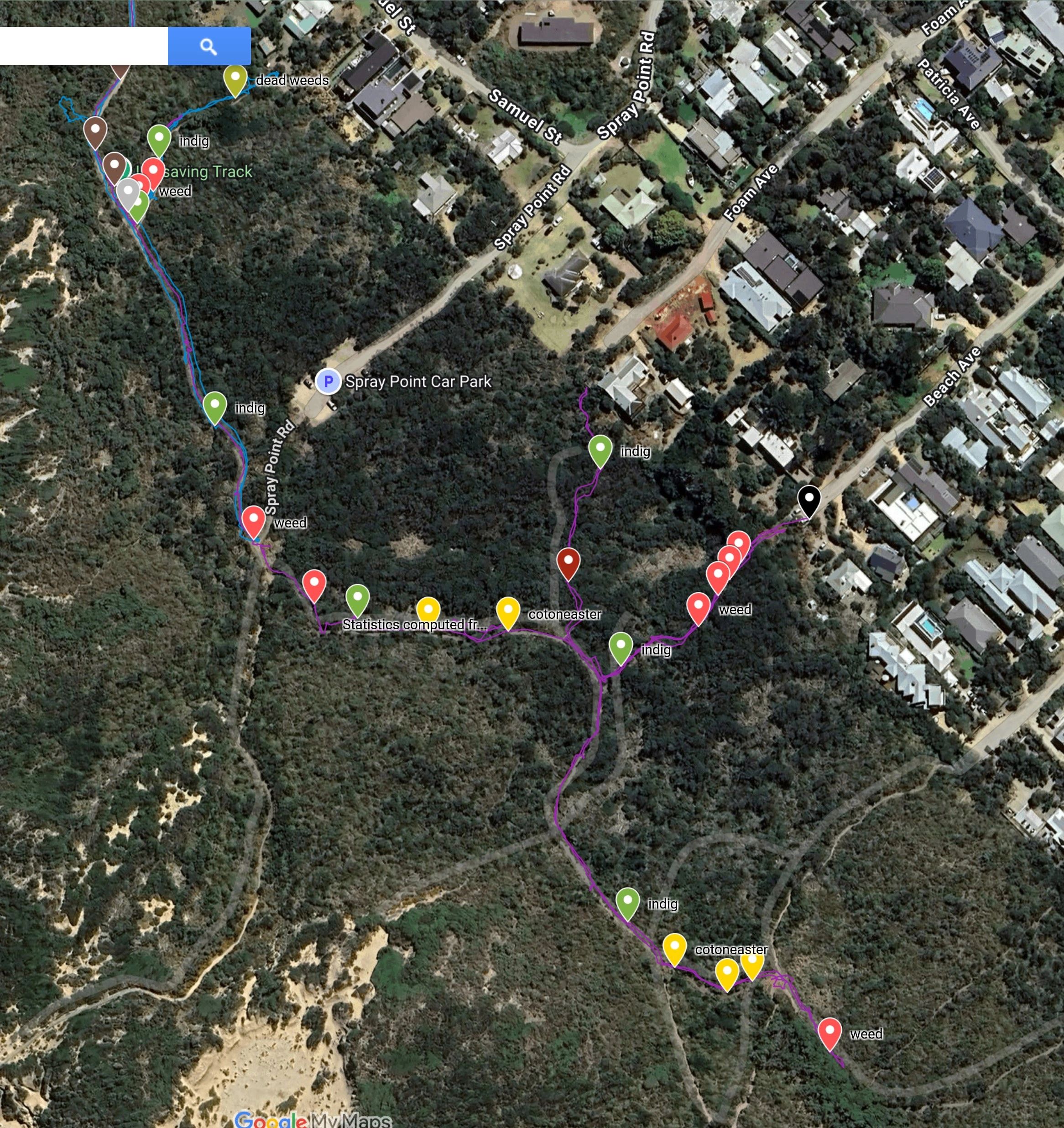Open yellow 'cotoneaster' marker at trail junction
Image resolution: width=1064 pixels, height=1128 pixels.
tap(508, 611)
